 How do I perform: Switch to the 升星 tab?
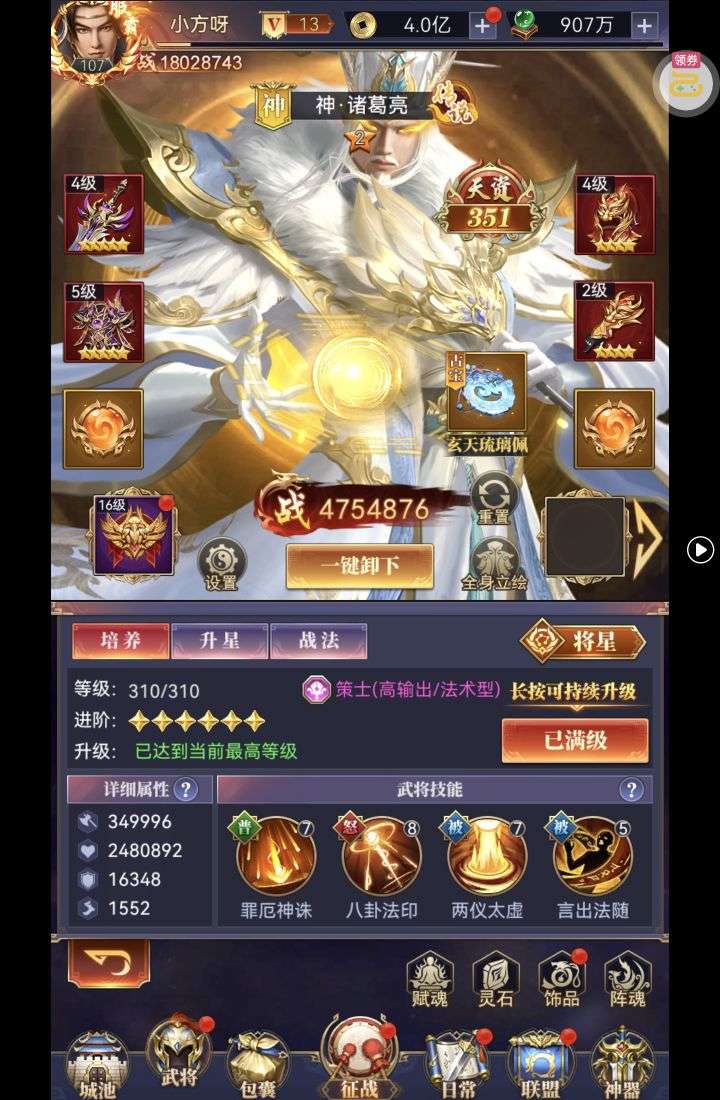pyautogui.click(x=219, y=641)
